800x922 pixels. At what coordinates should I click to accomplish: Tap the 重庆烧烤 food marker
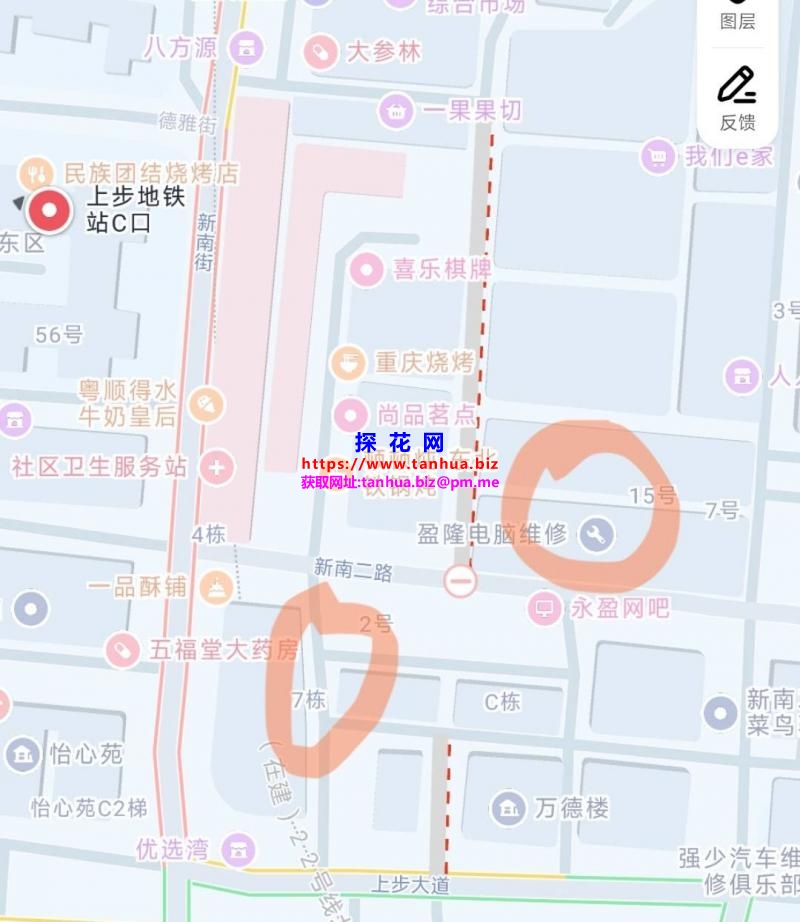click(349, 361)
